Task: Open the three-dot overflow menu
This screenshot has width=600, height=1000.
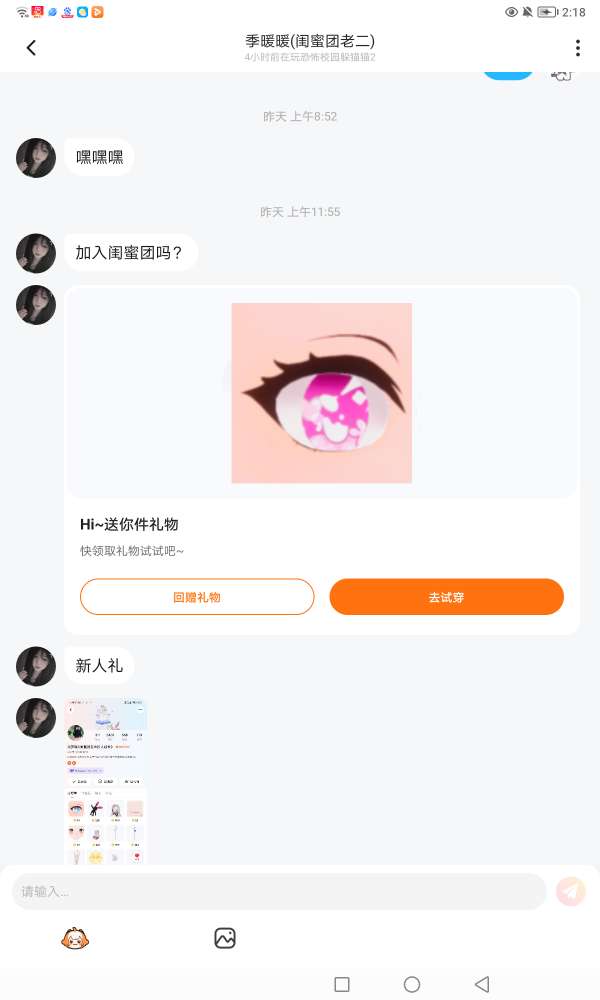Action: tap(578, 48)
